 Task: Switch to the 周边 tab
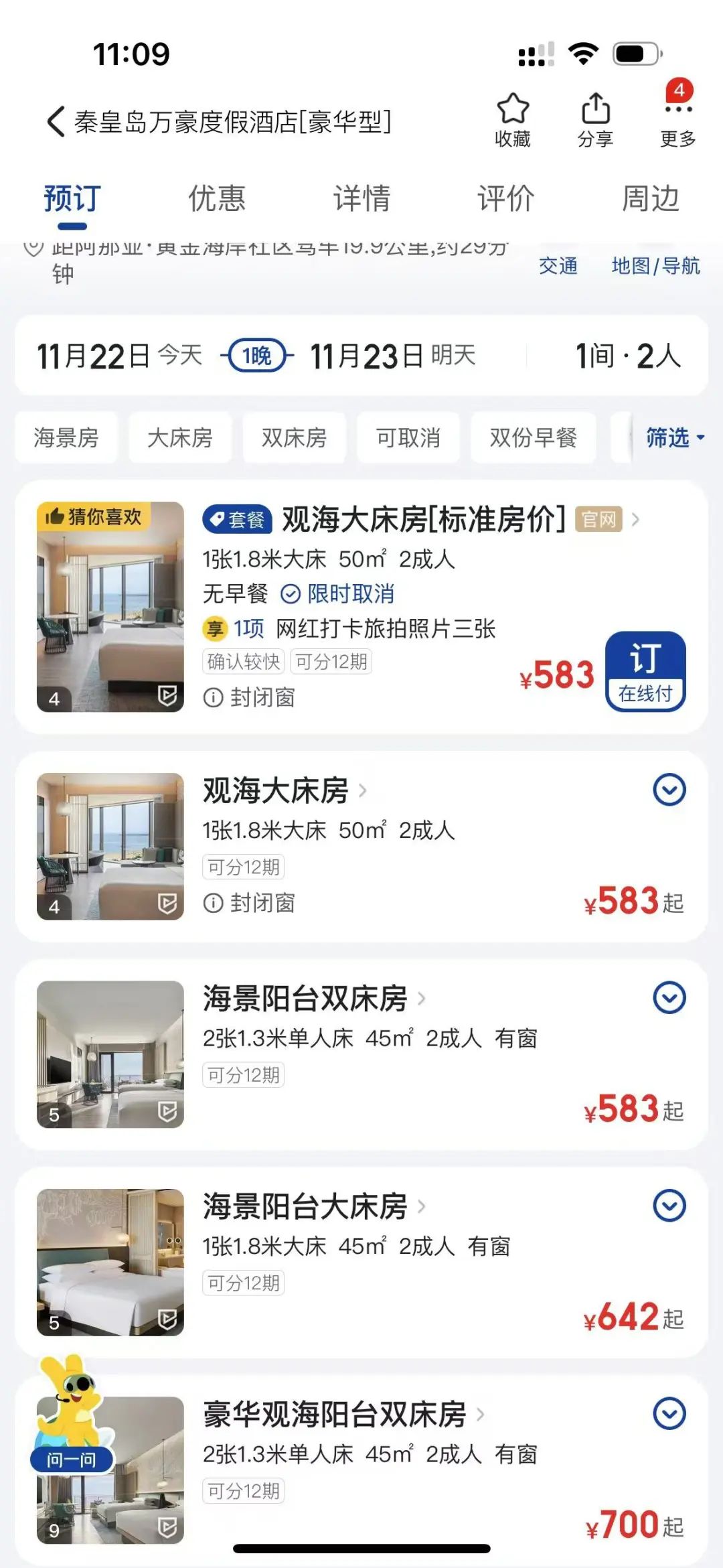point(650,199)
